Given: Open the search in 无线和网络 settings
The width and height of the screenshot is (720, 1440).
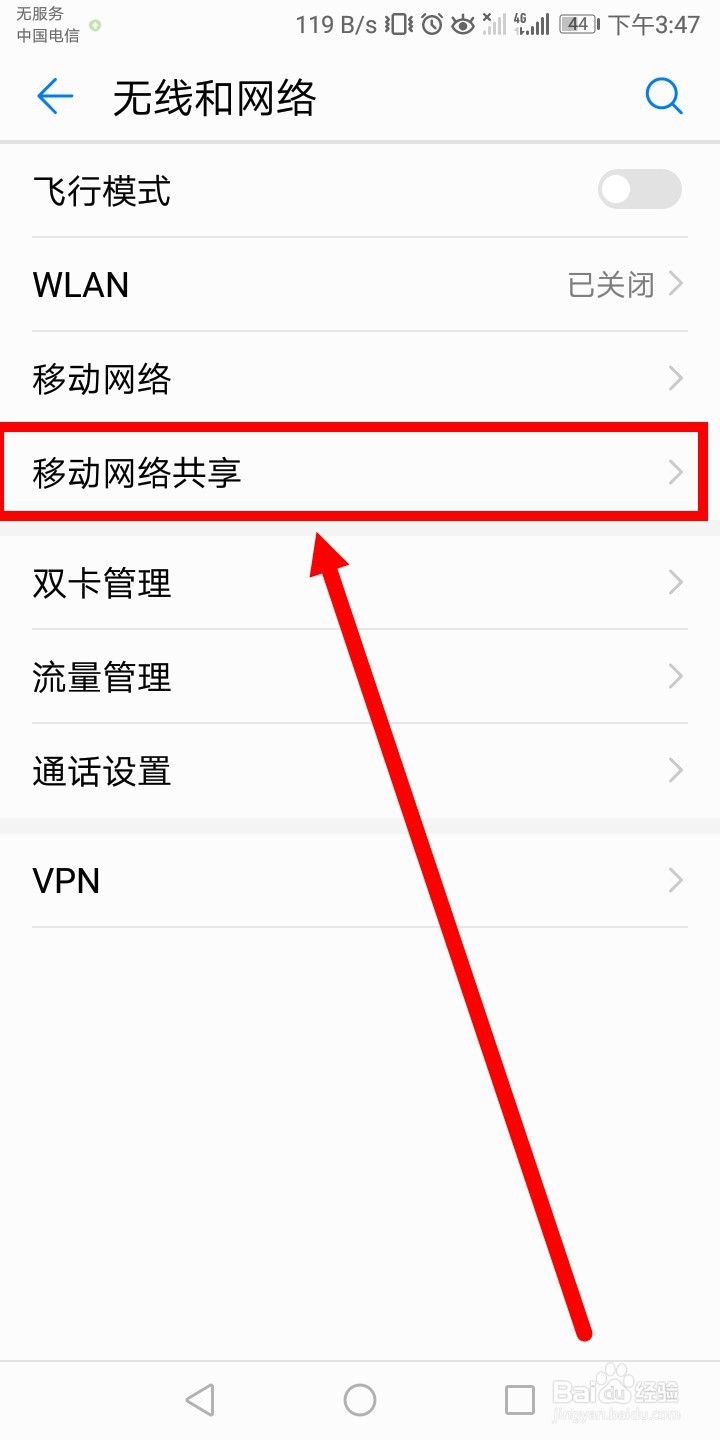Looking at the screenshot, I should (664, 96).
